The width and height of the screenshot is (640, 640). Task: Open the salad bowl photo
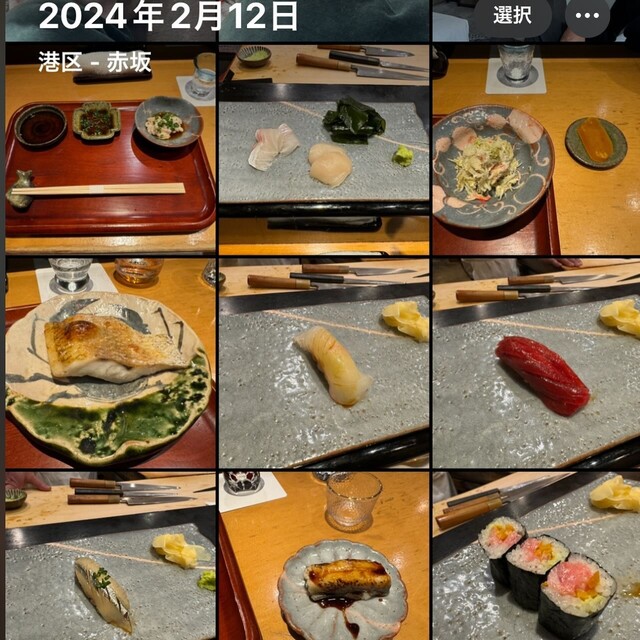tap(537, 150)
